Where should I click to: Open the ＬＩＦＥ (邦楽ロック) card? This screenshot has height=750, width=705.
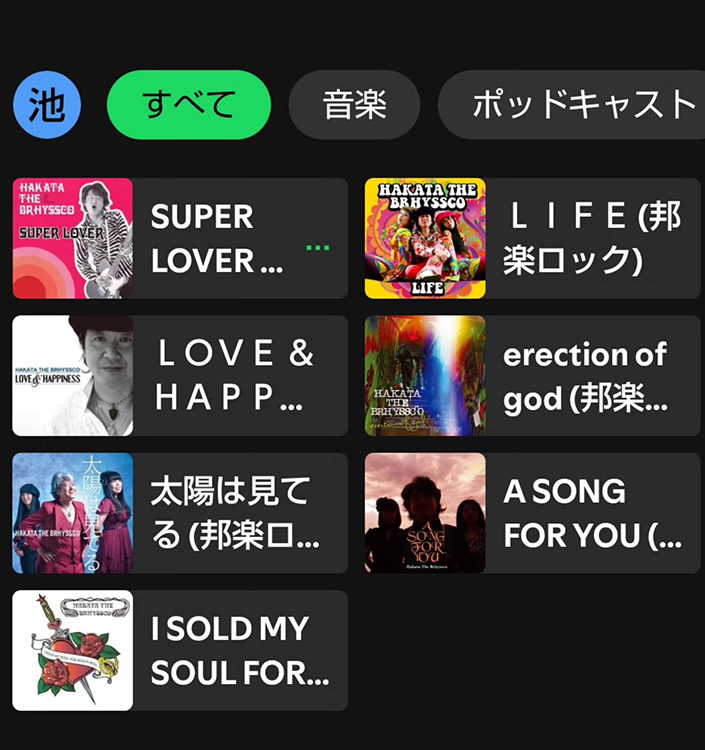click(532, 238)
